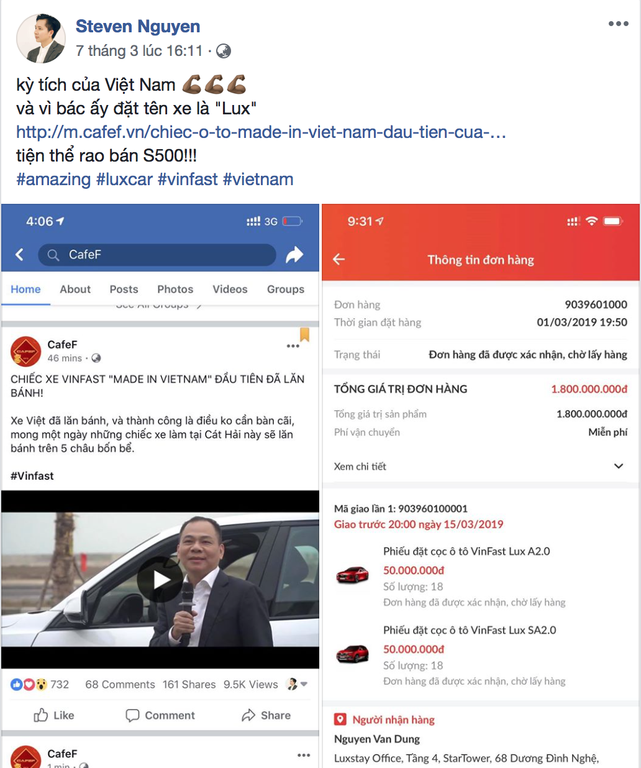
Task: Open the m.cafef.vn article link
Action: coord(261,132)
